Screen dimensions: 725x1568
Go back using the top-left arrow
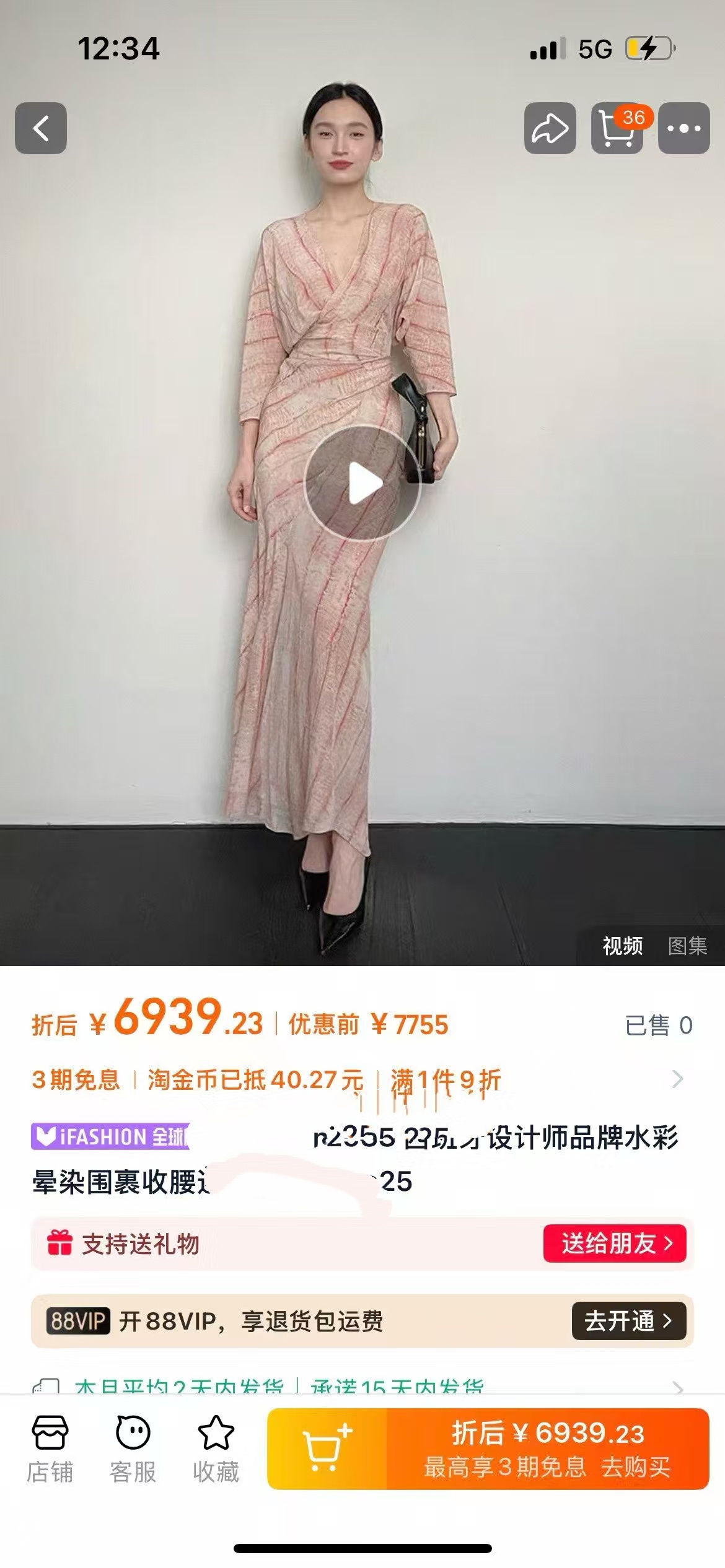[x=41, y=128]
